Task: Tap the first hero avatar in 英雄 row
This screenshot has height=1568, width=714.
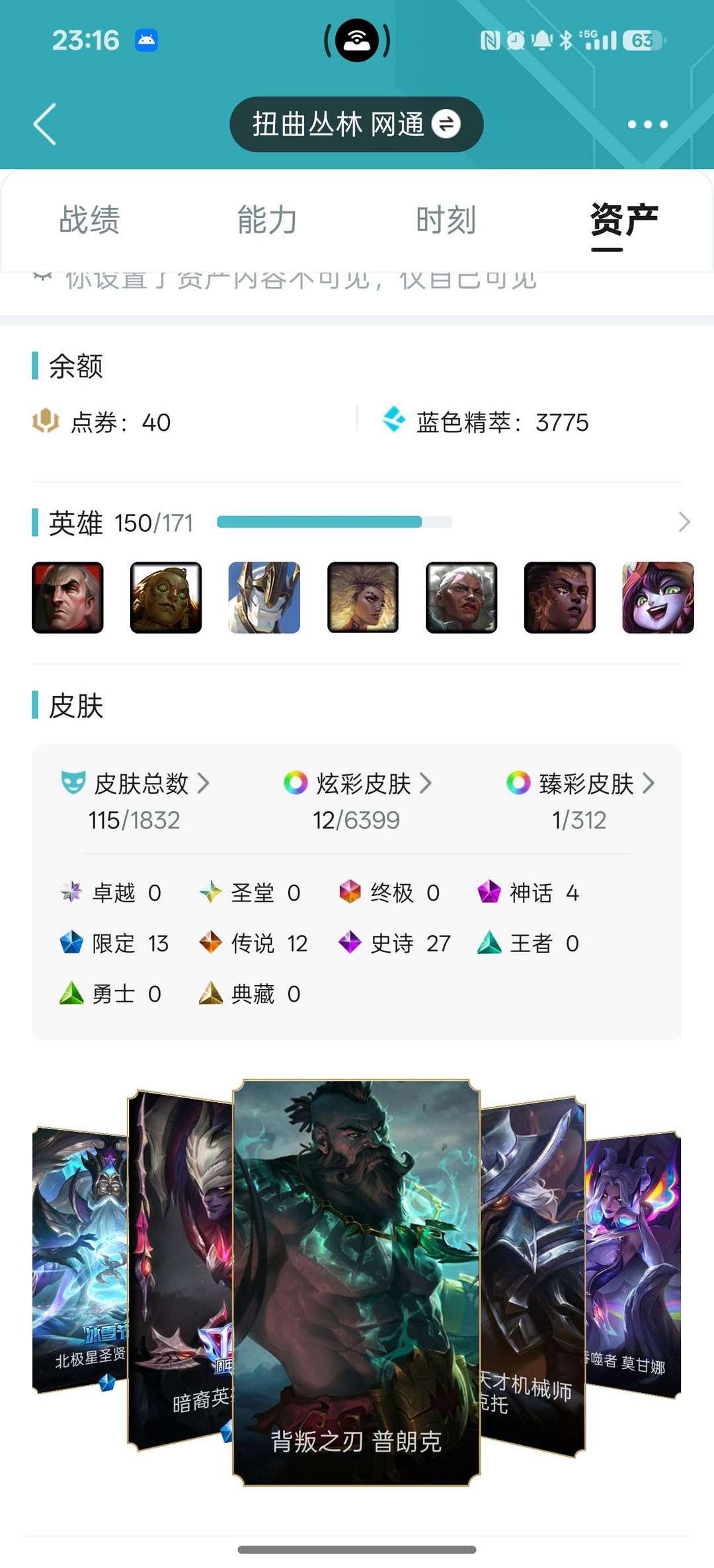Action: point(67,598)
